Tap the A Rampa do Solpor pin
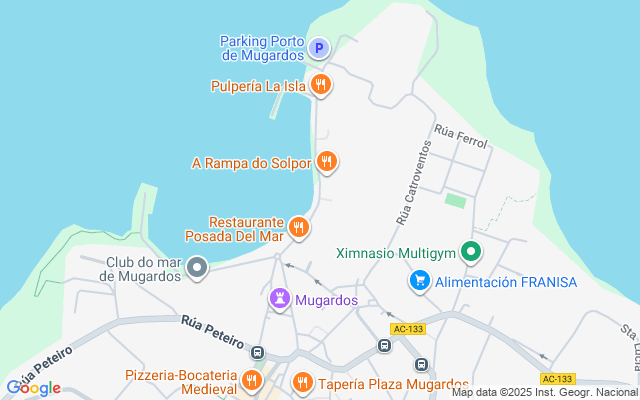This screenshot has width=640, height=400. click(x=327, y=162)
